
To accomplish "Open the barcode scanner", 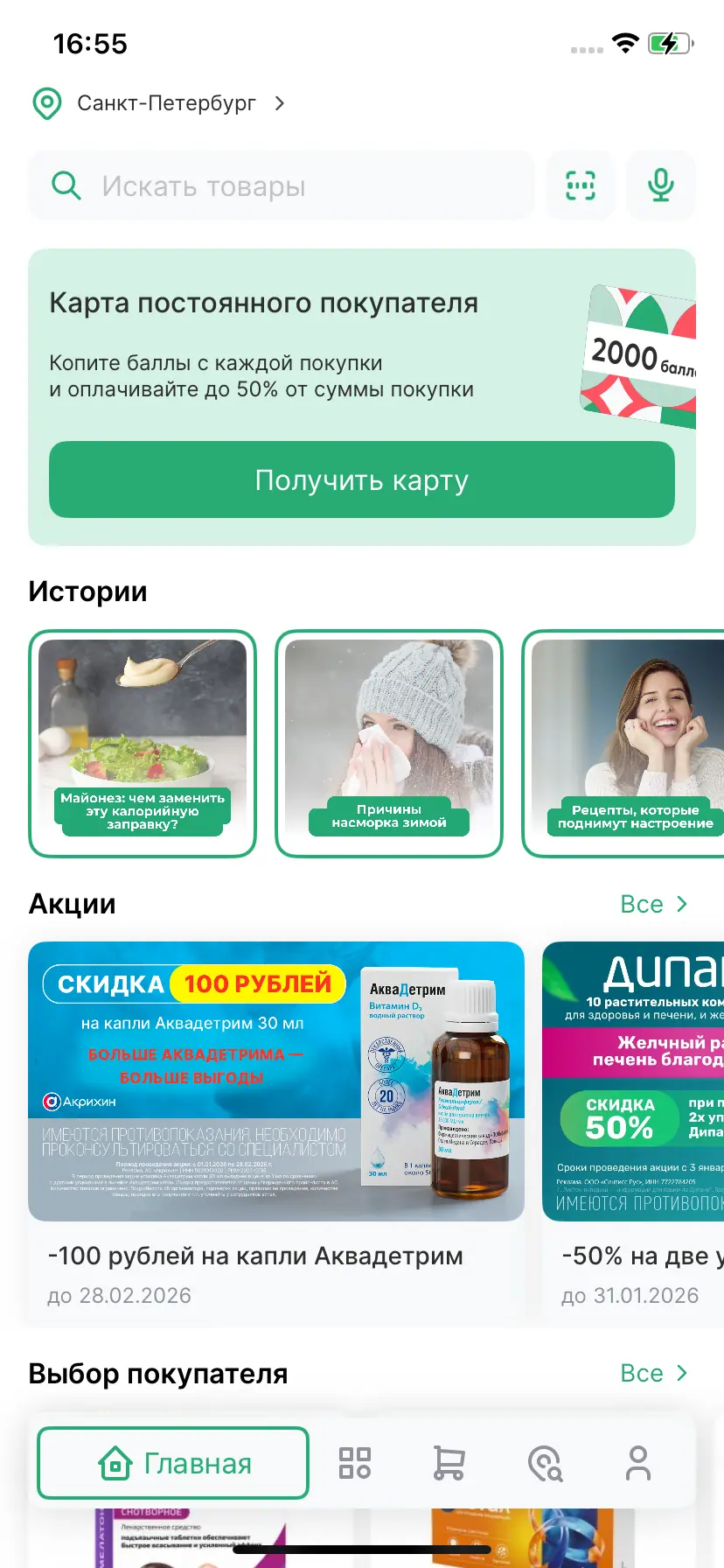I will [581, 185].
